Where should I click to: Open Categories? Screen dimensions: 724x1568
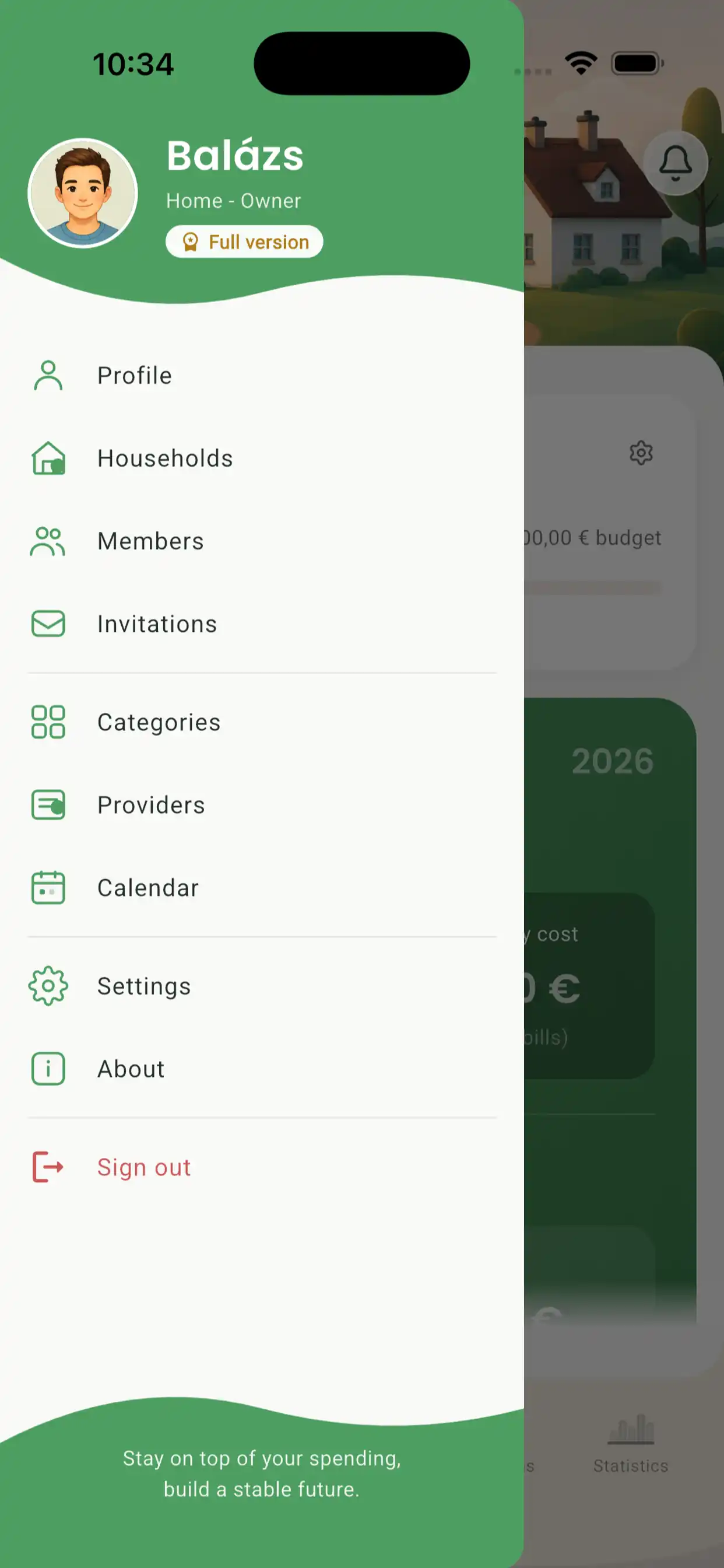tap(262, 723)
